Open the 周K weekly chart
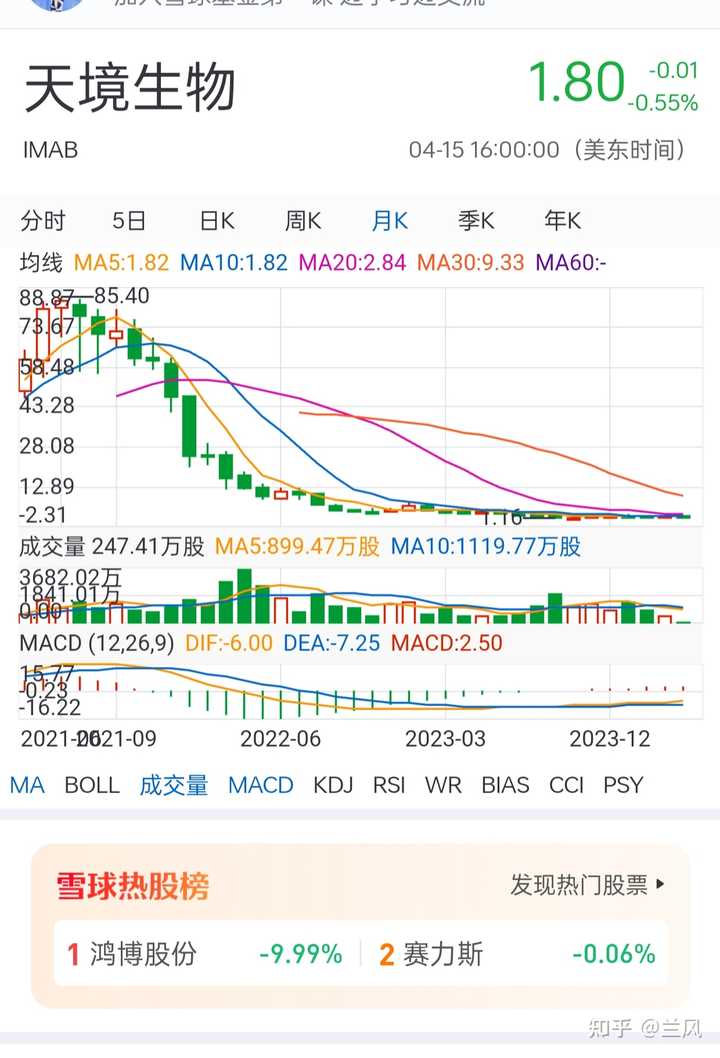 point(303,221)
